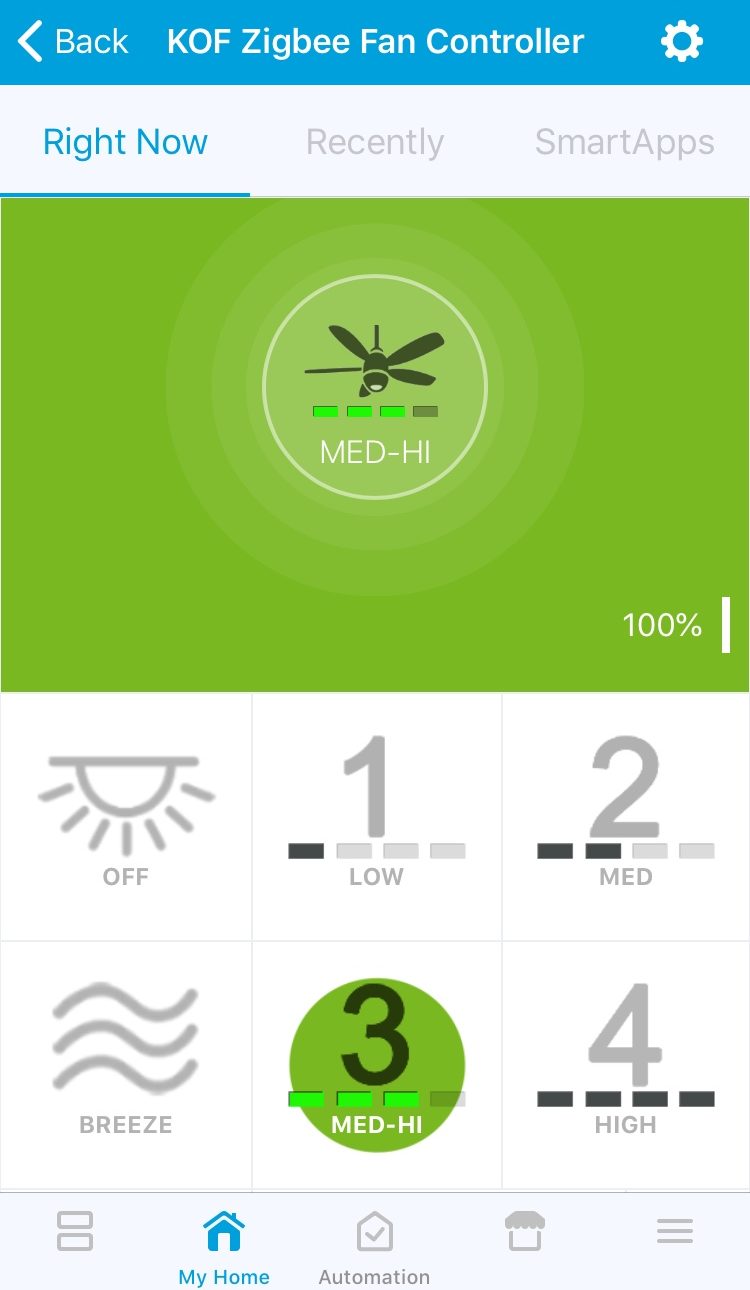This screenshot has height=1290, width=750.
Task: Go back using the Back arrow
Action: tap(72, 42)
